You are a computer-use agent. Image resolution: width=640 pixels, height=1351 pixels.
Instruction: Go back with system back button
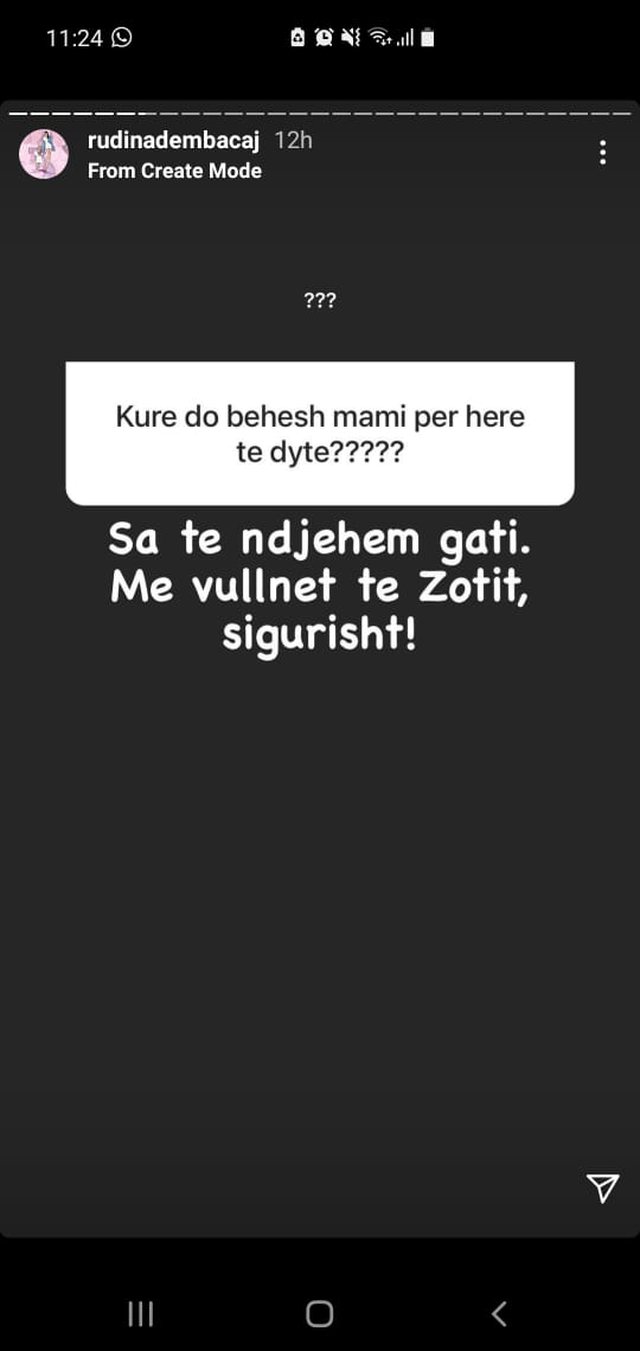click(x=499, y=1313)
